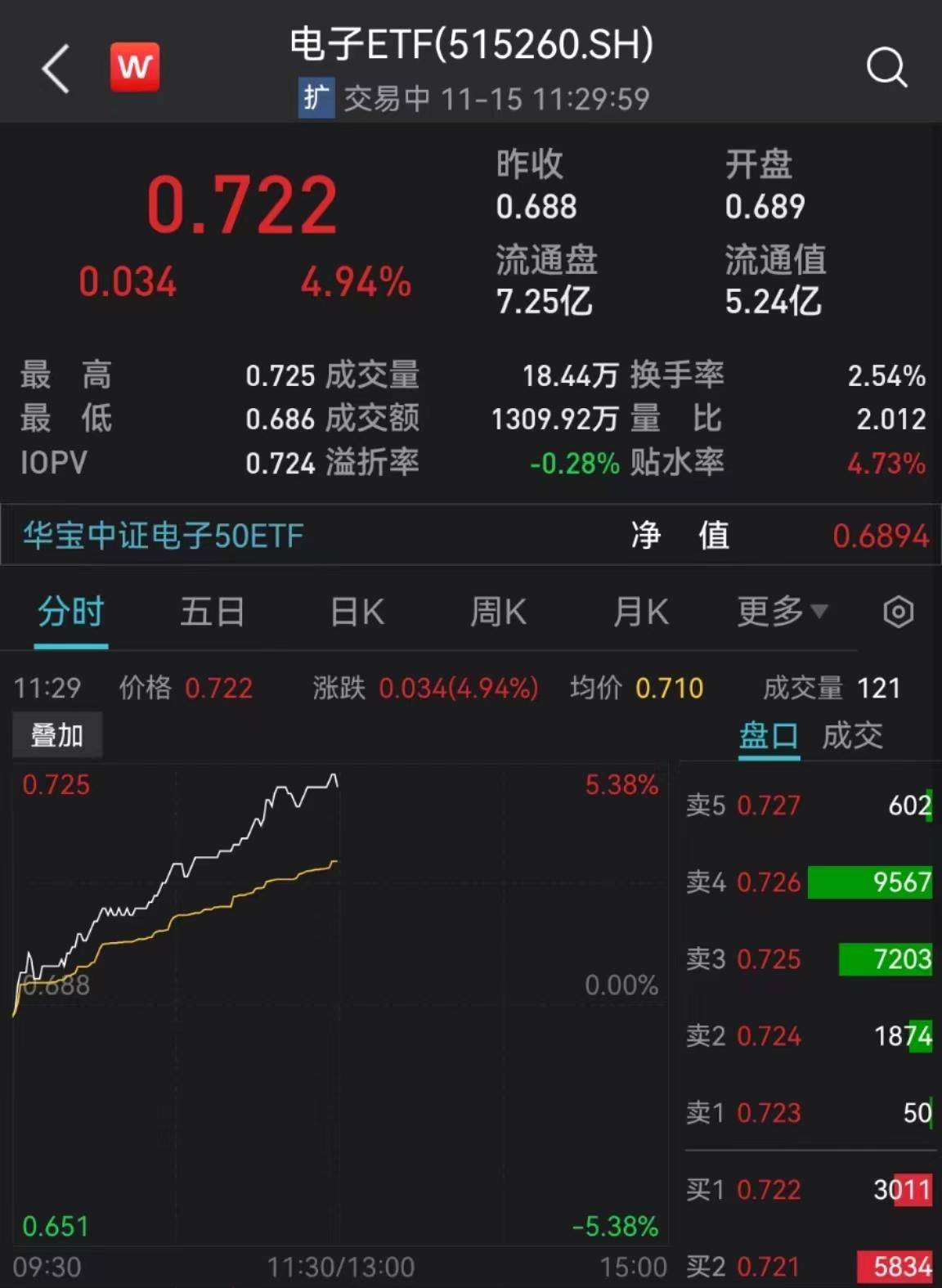Click the 买1 price 0.722

(x=769, y=1190)
